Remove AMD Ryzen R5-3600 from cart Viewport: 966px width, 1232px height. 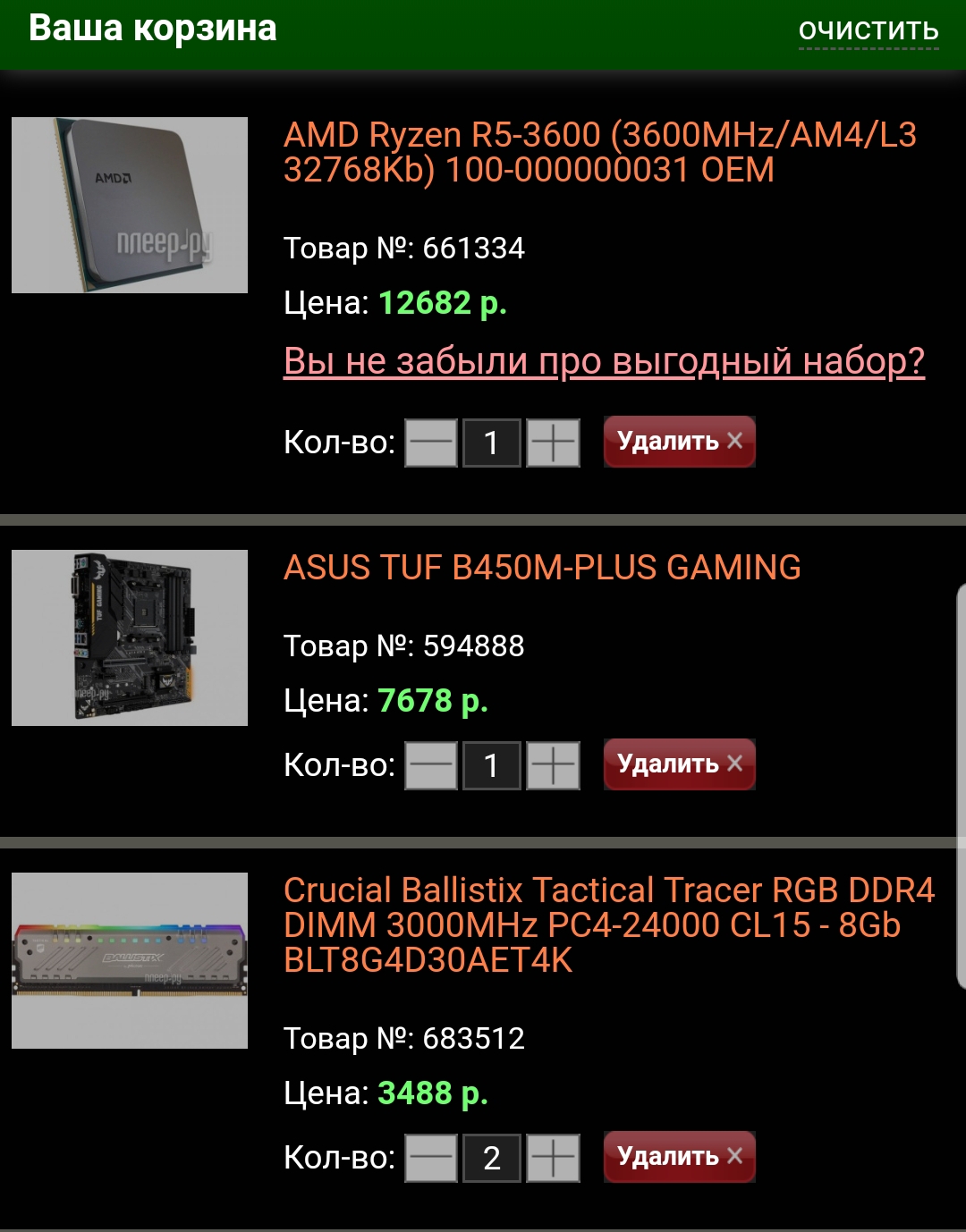pos(679,442)
